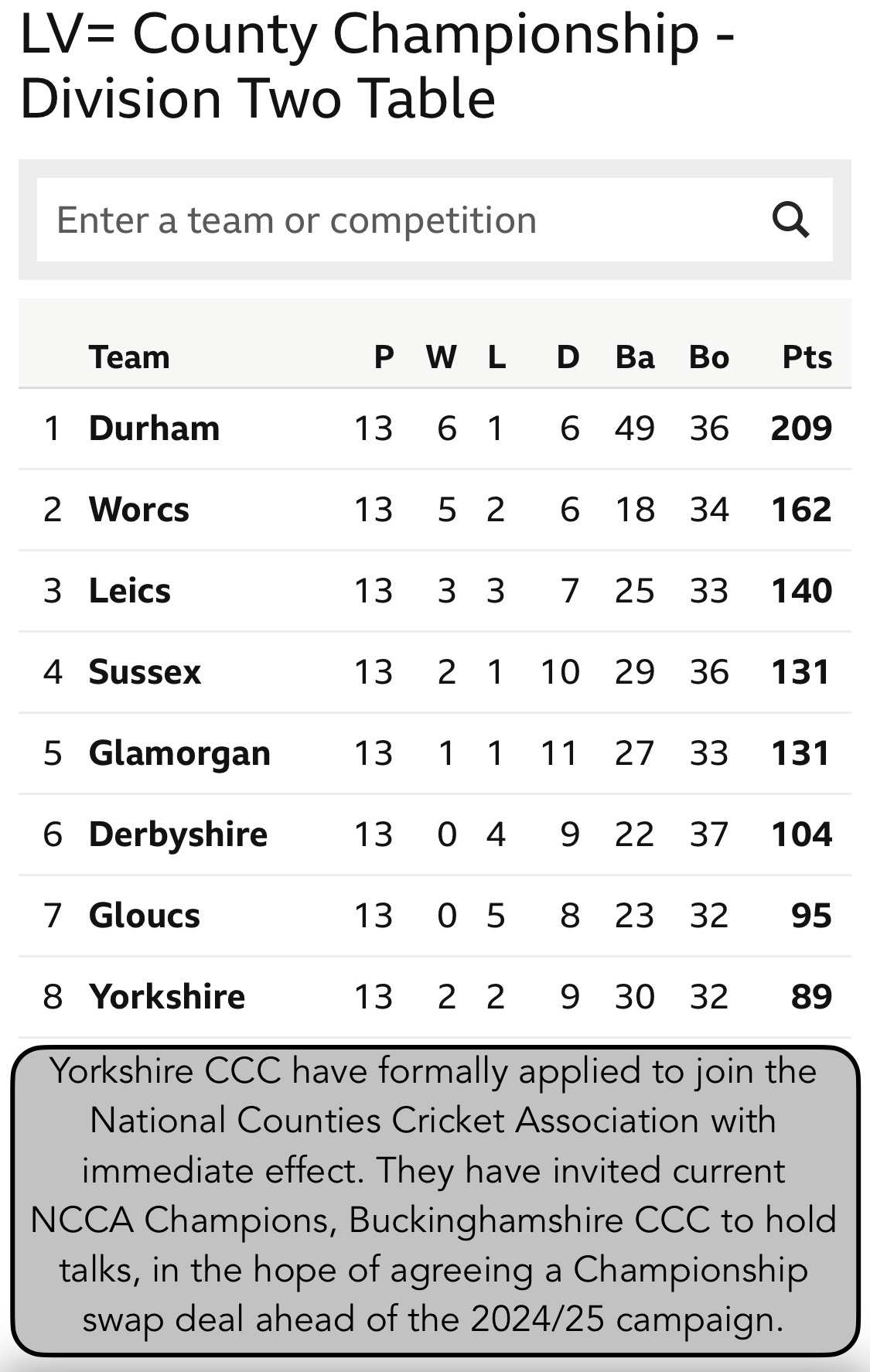Open the Durham team link
This screenshot has width=870, height=1372.
coord(154,428)
